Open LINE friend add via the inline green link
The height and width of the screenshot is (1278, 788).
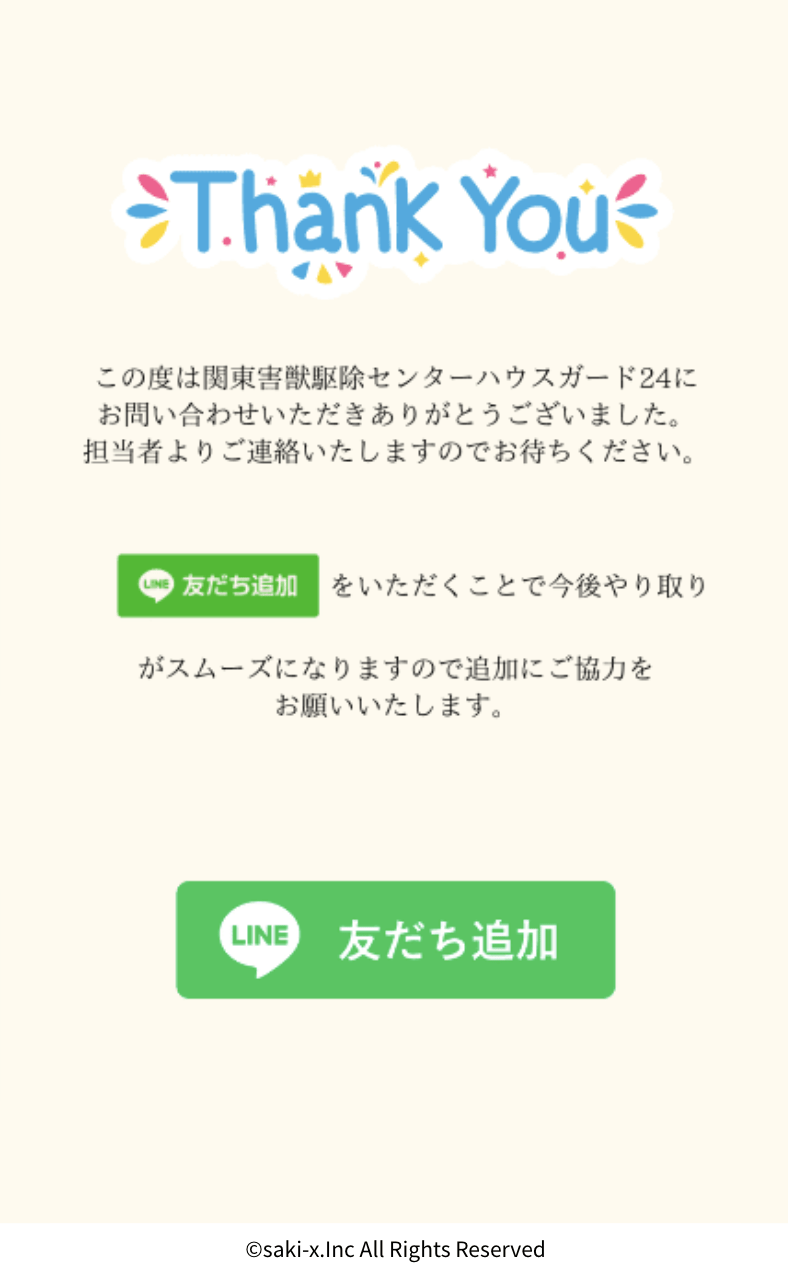(217, 586)
